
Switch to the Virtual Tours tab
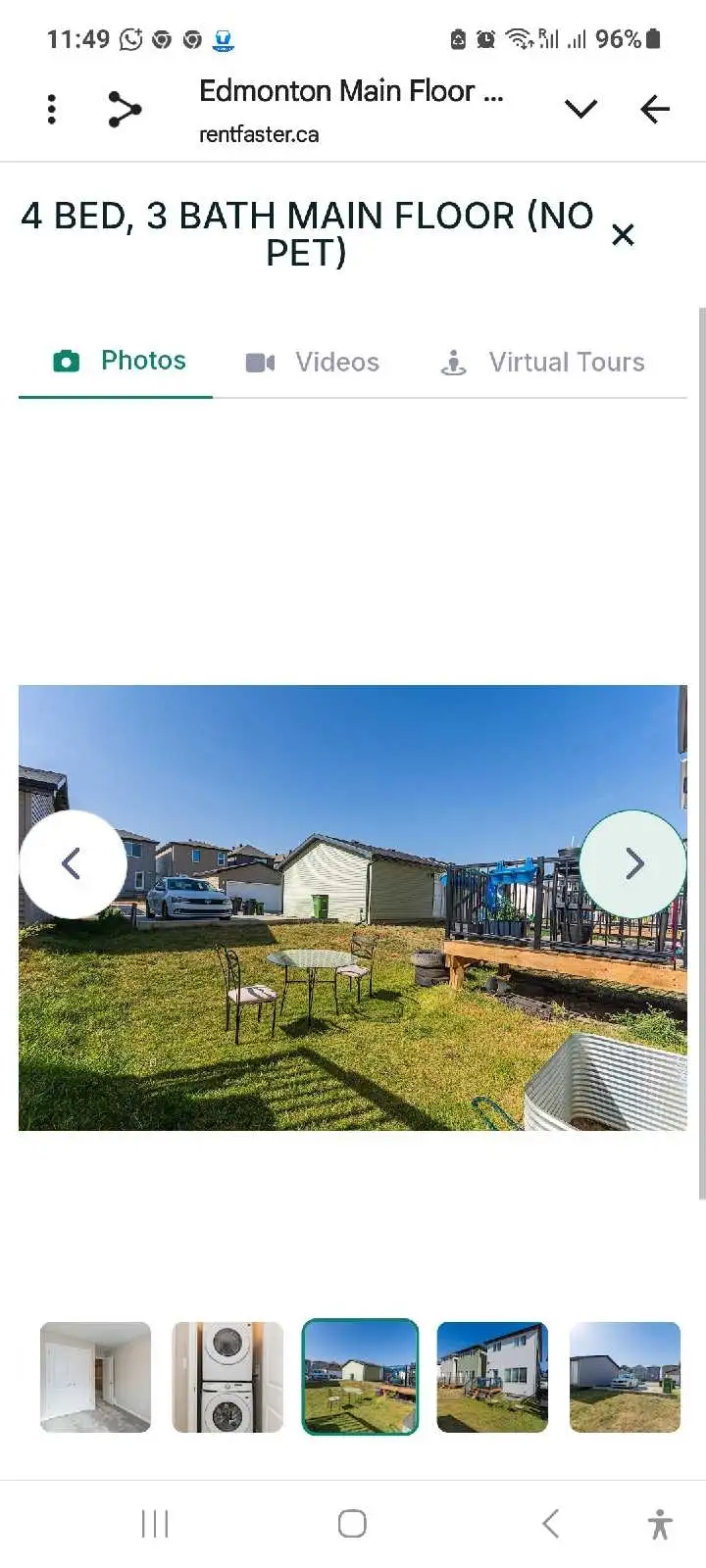coord(543,363)
